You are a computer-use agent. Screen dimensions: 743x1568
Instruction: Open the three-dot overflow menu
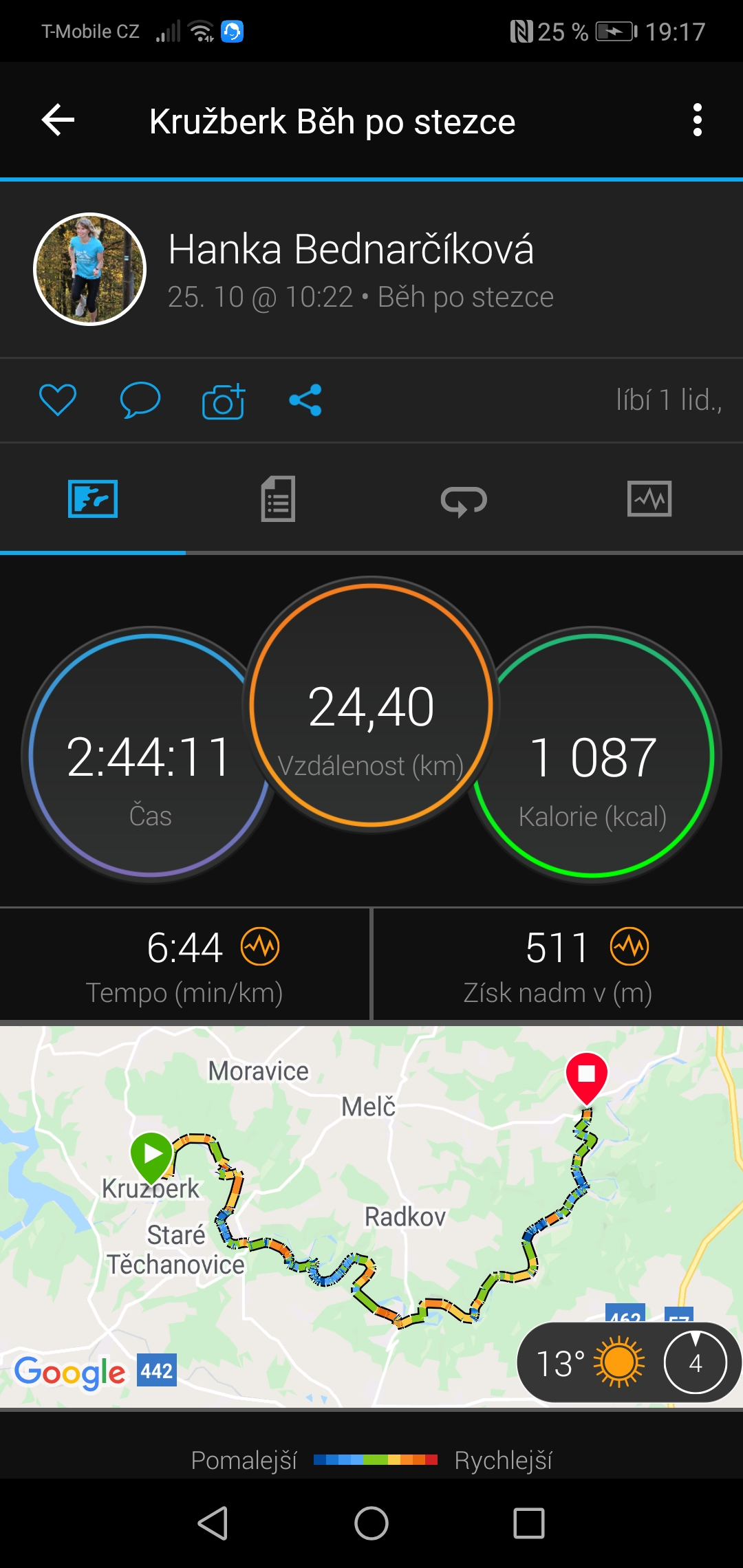tap(698, 120)
